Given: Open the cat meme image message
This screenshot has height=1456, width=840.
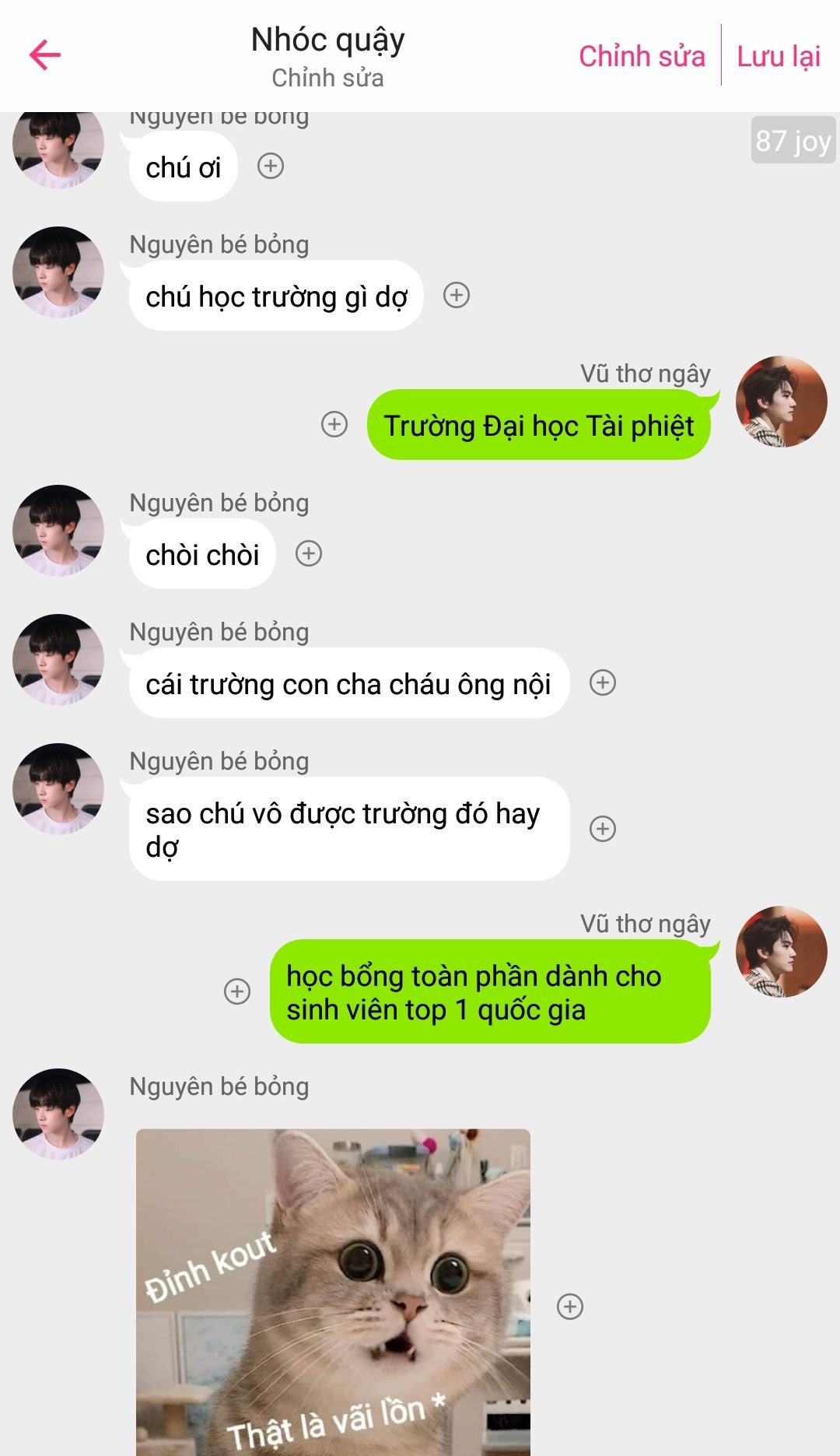Looking at the screenshot, I should pyautogui.click(x=333, y=1292).
